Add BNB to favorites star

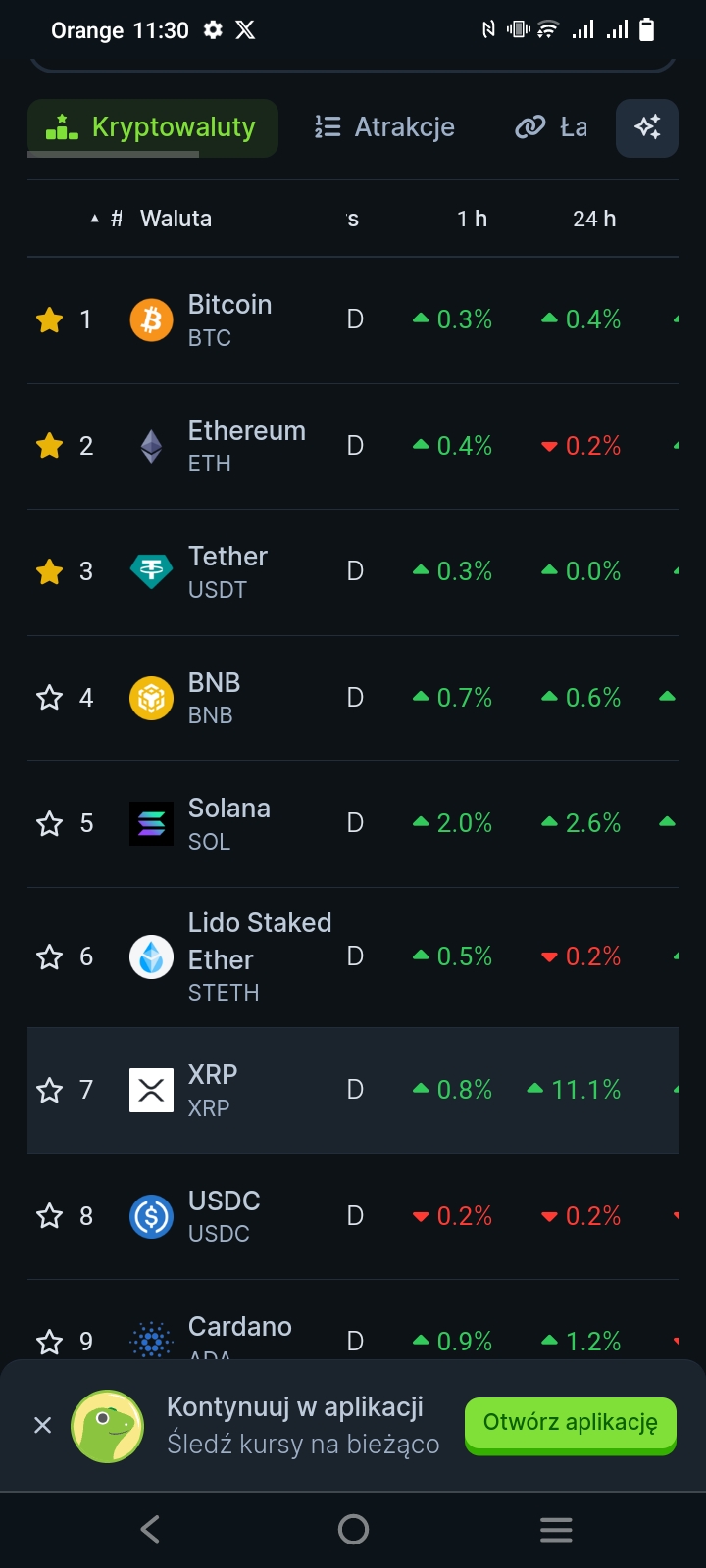coord(49,698)
